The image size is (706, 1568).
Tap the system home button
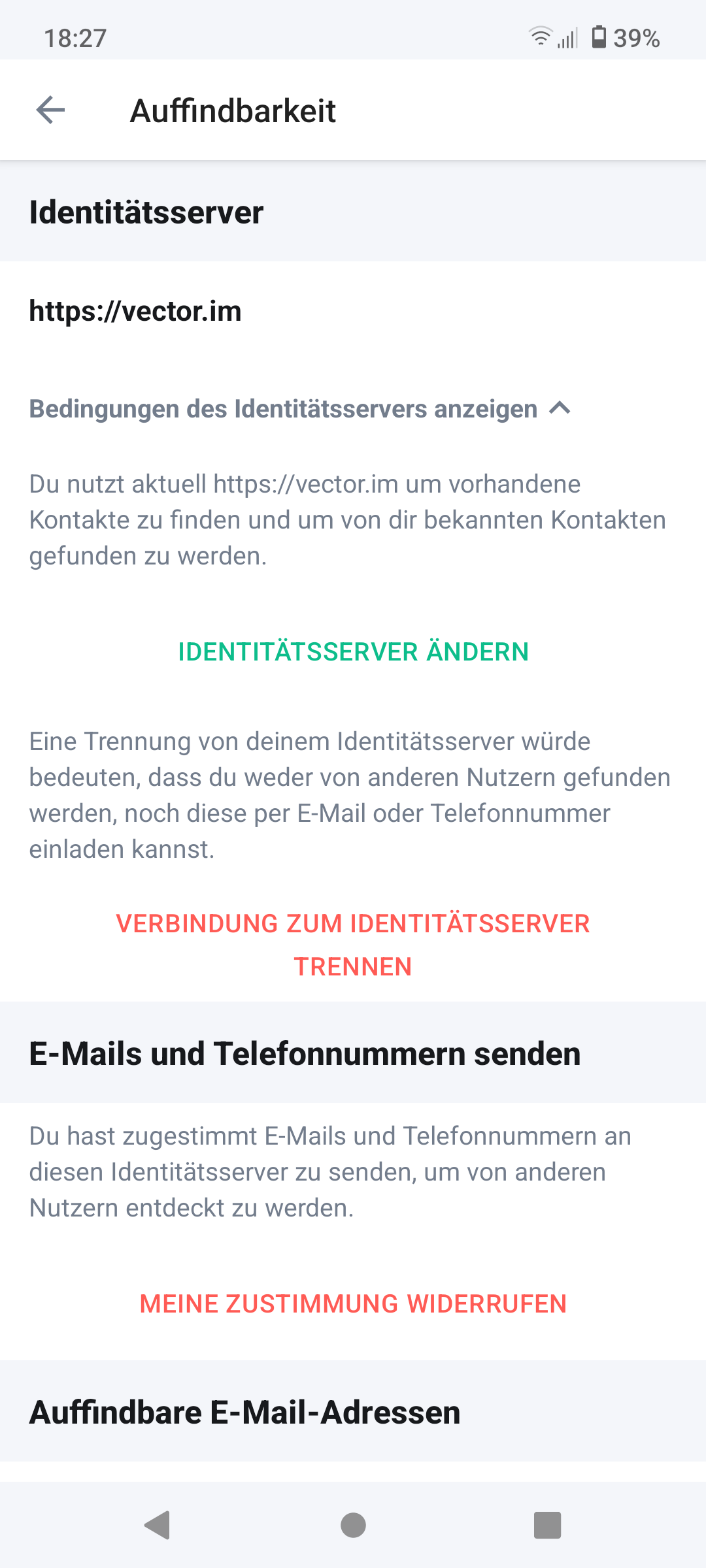point(353,1526)
